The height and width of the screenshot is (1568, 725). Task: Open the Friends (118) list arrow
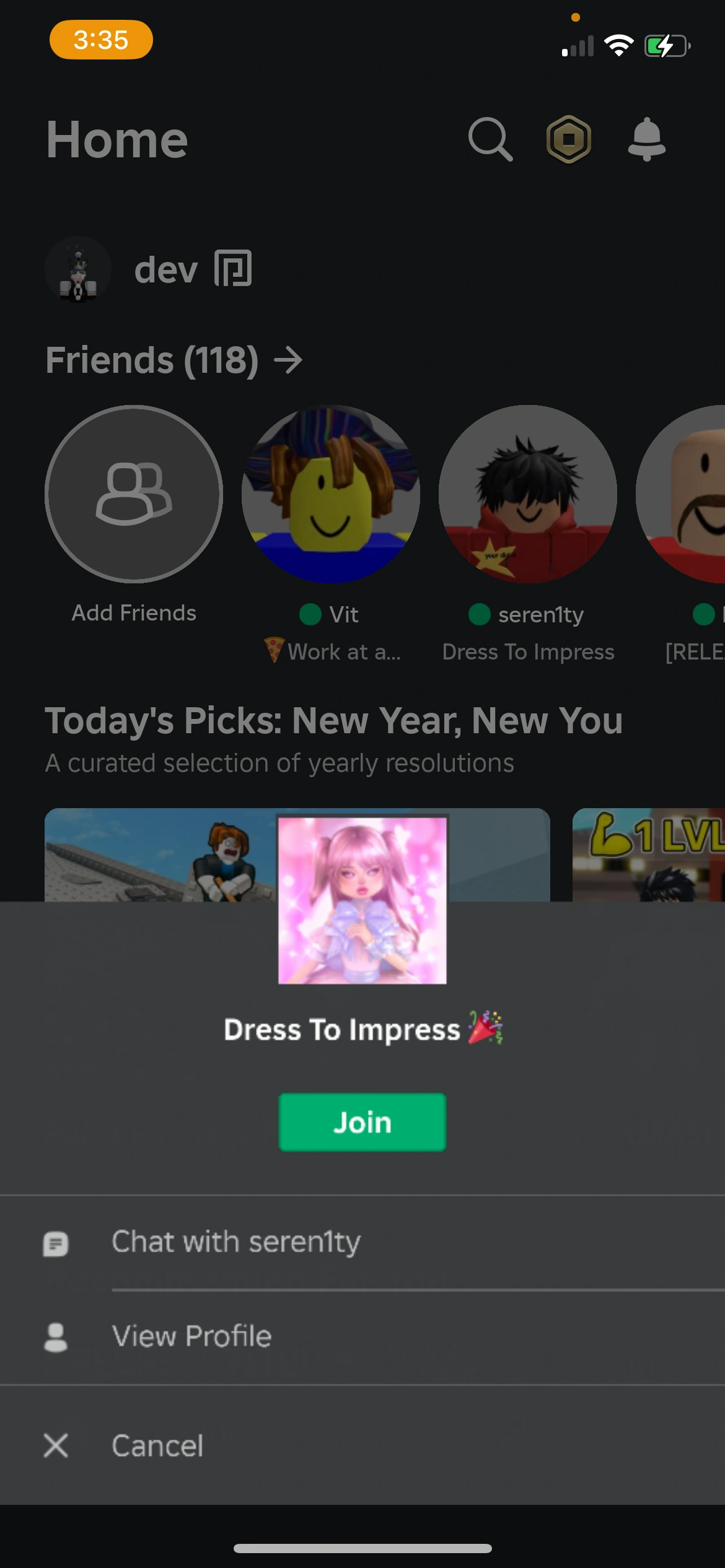288,360
